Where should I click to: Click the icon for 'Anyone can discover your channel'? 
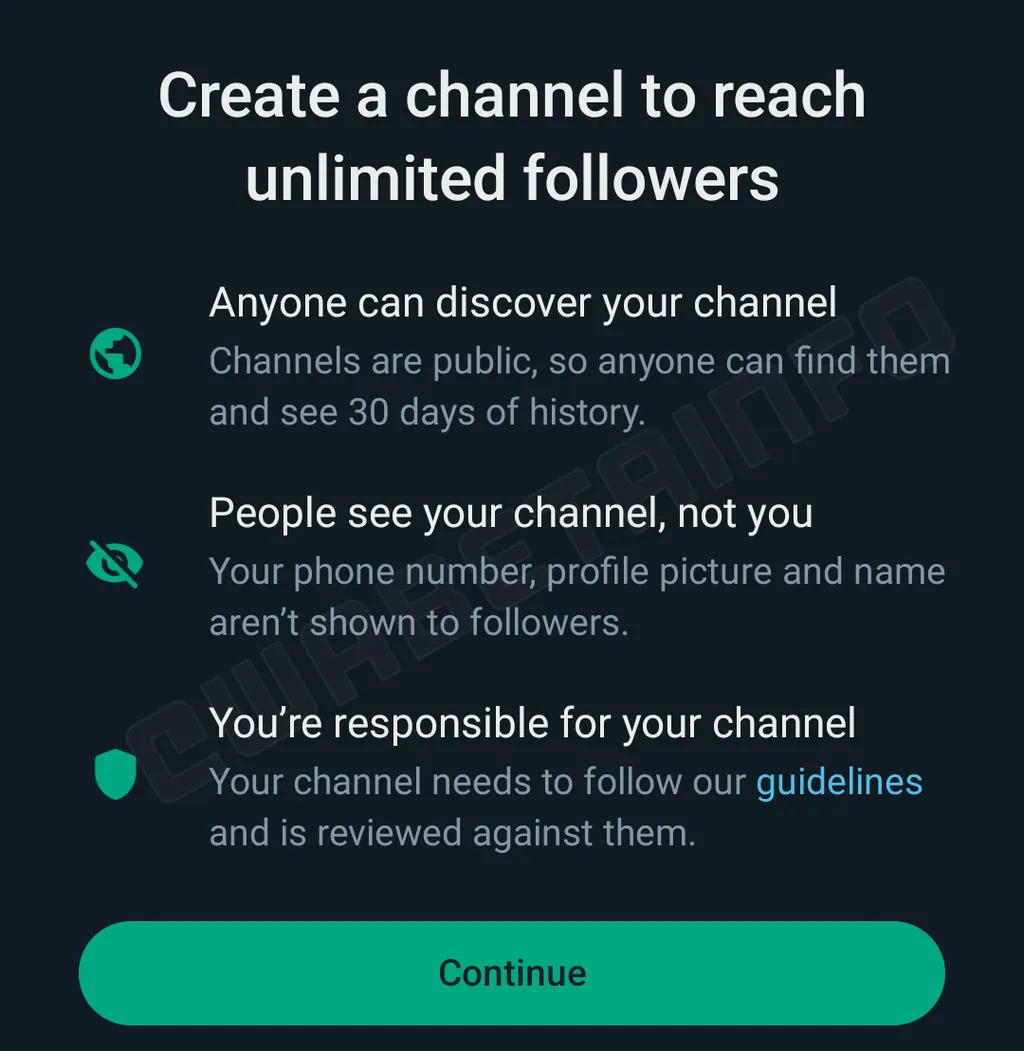(x=114, y=355)
